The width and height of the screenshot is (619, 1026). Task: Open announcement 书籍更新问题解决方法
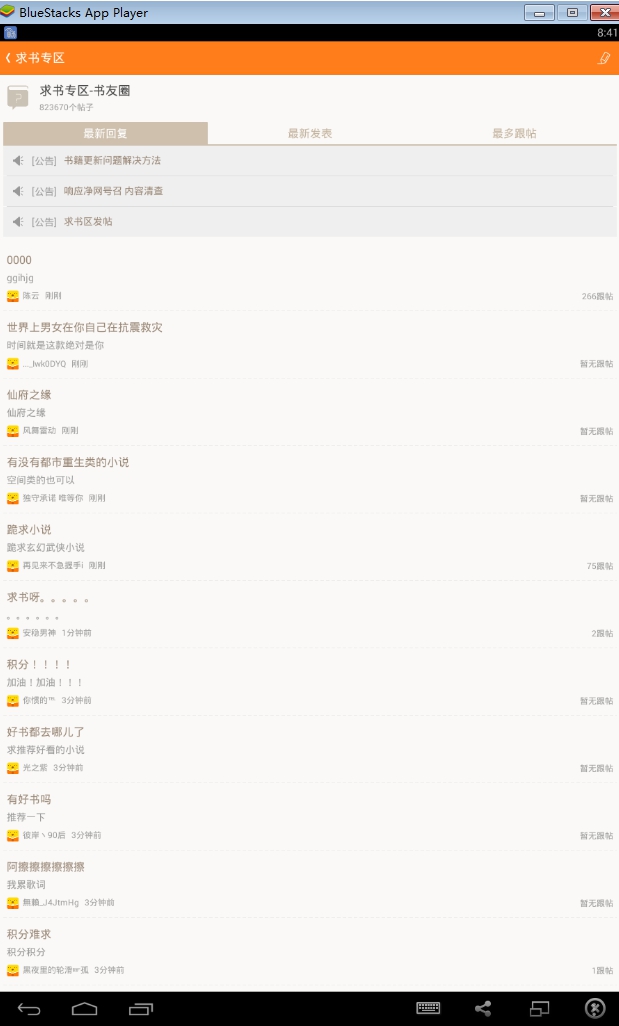point(112,160)
